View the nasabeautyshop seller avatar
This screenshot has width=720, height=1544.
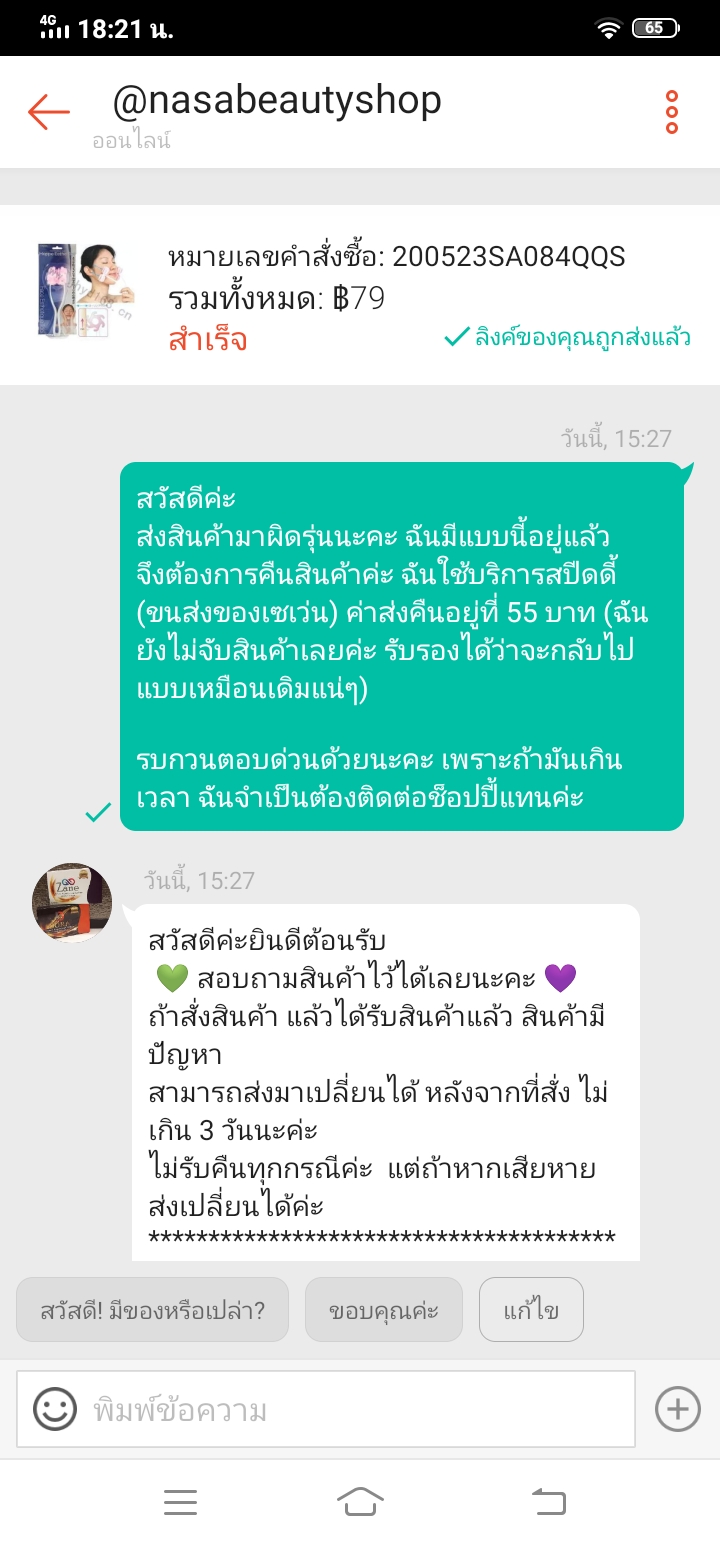(x=71, y=903)
